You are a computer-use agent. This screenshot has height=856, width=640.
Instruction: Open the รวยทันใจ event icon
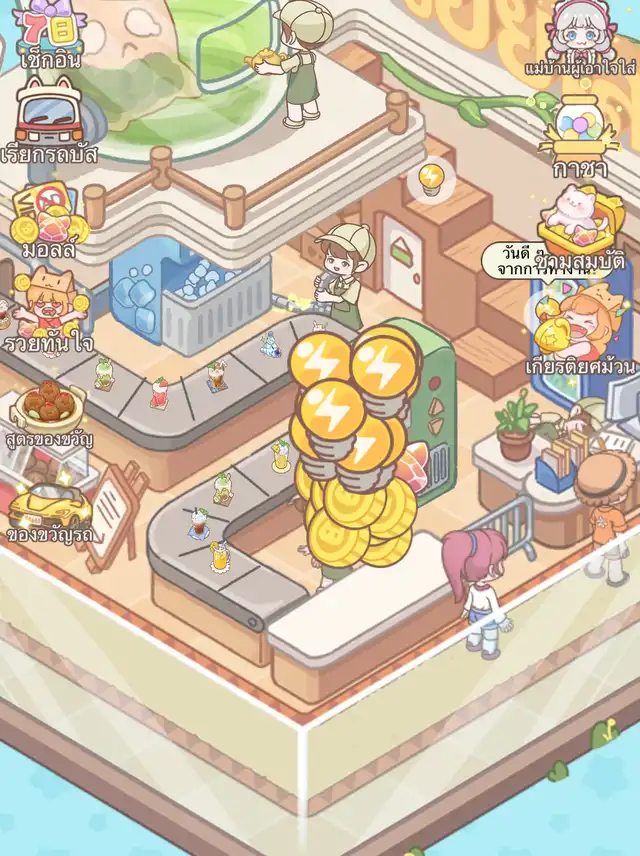coord(49,311)
